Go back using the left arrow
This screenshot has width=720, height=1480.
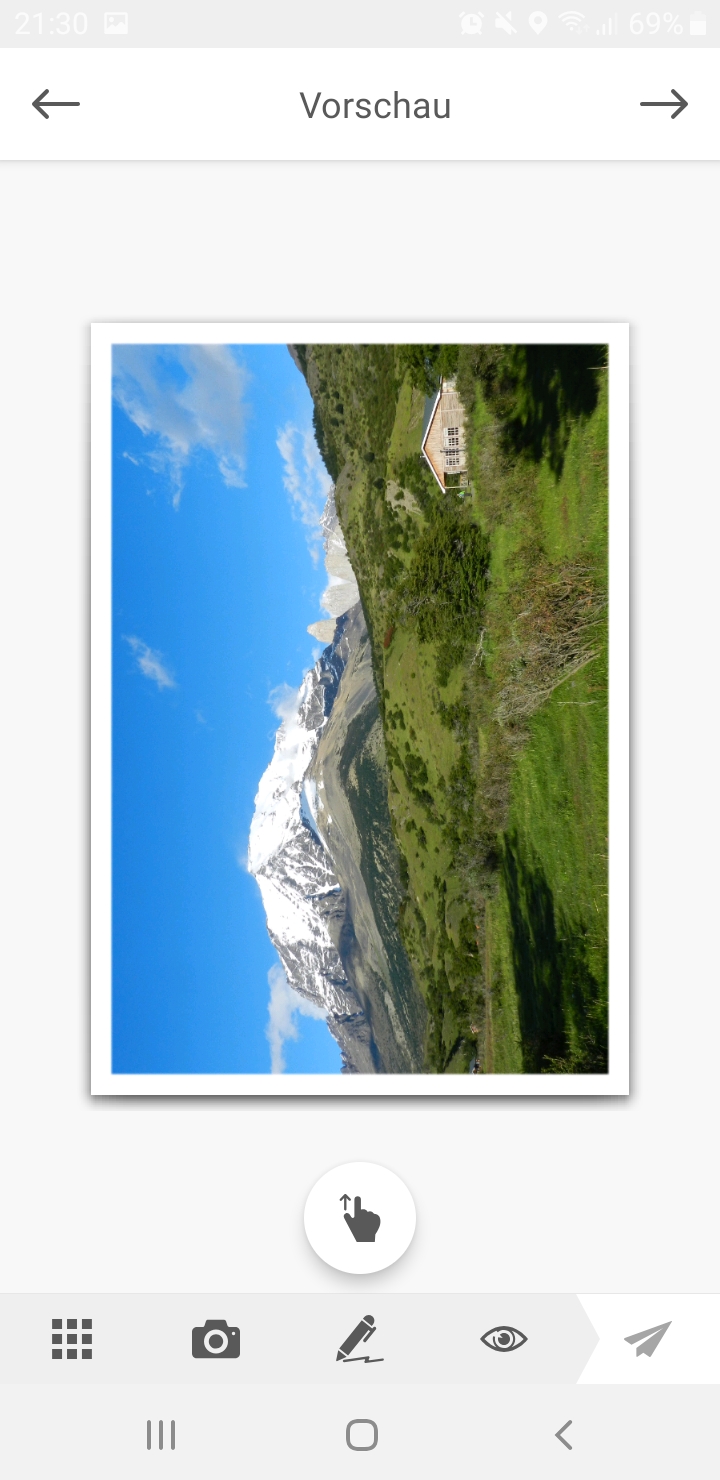pos(55,104)
